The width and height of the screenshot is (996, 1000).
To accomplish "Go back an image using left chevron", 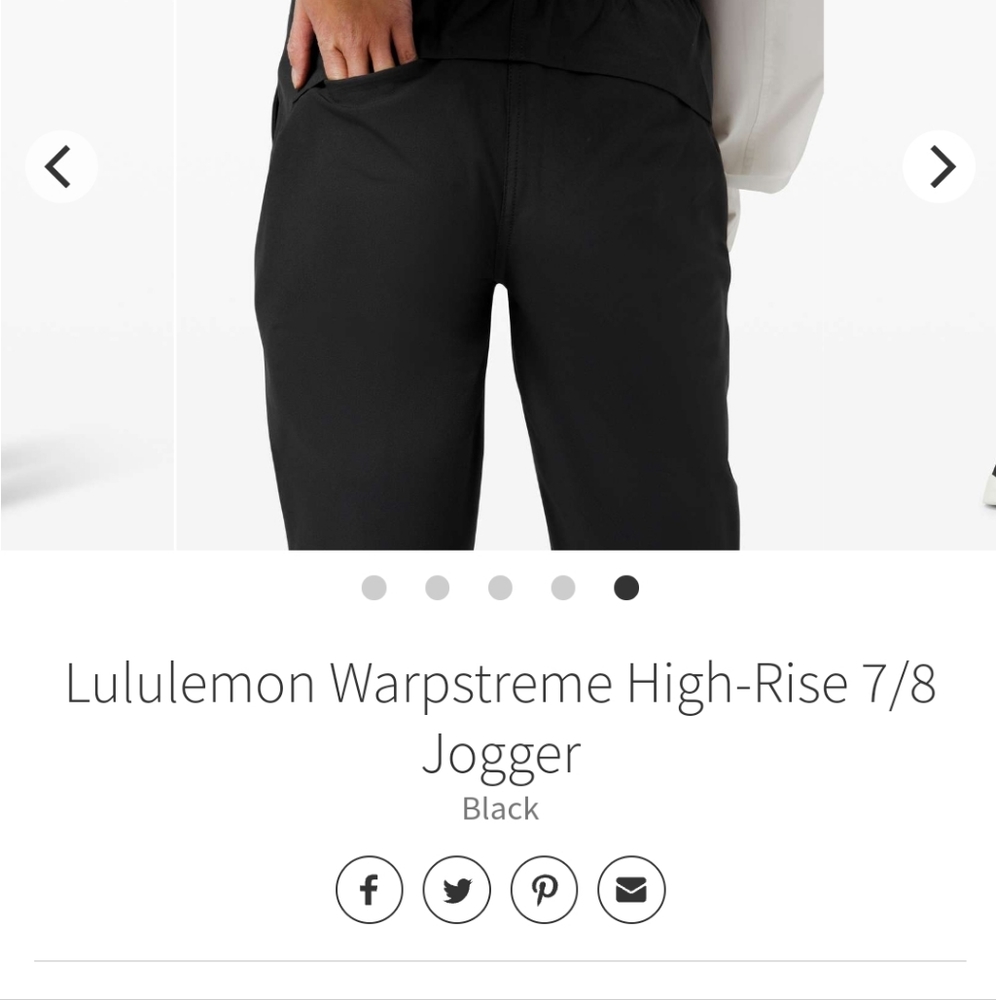I will 60,166.
